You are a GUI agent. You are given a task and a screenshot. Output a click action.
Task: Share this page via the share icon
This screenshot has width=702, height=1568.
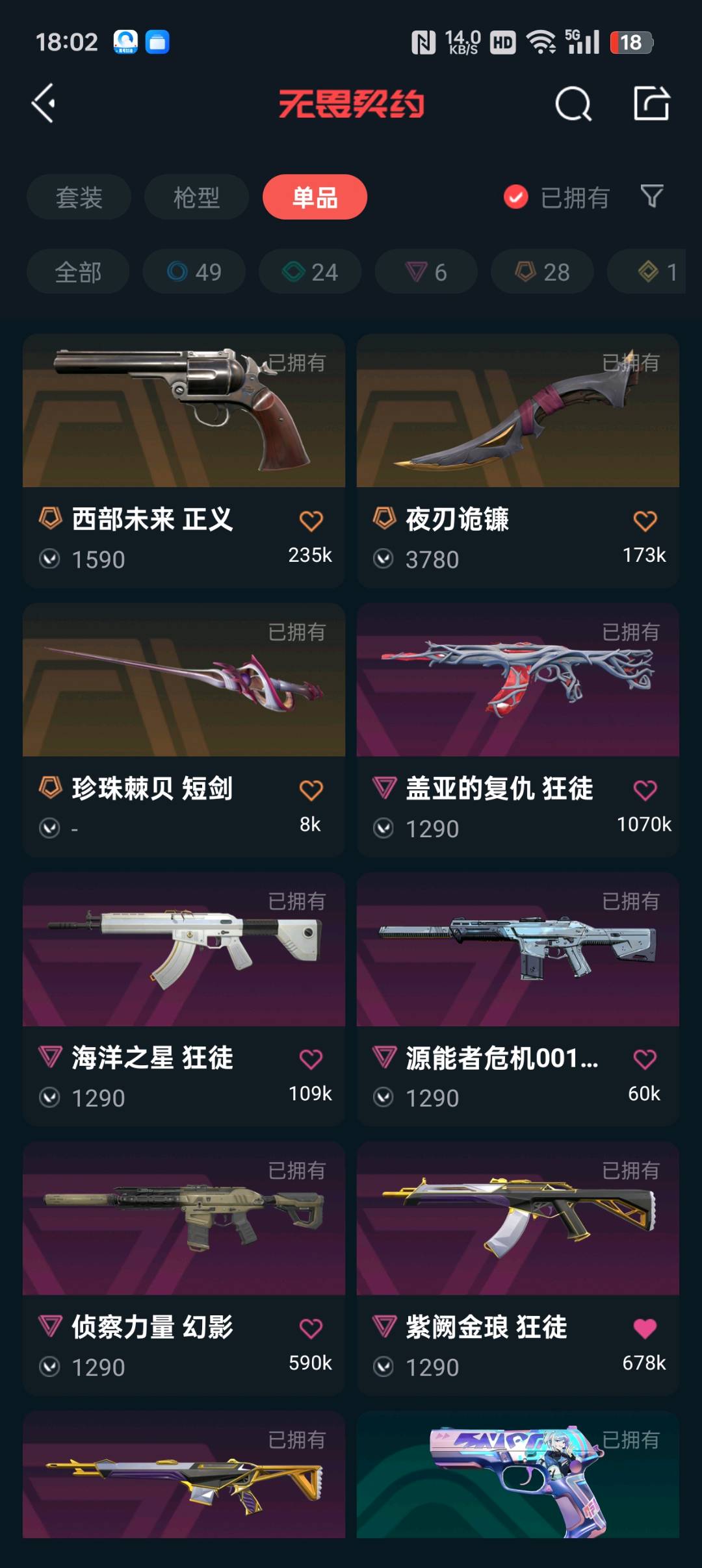coord(651,104)
